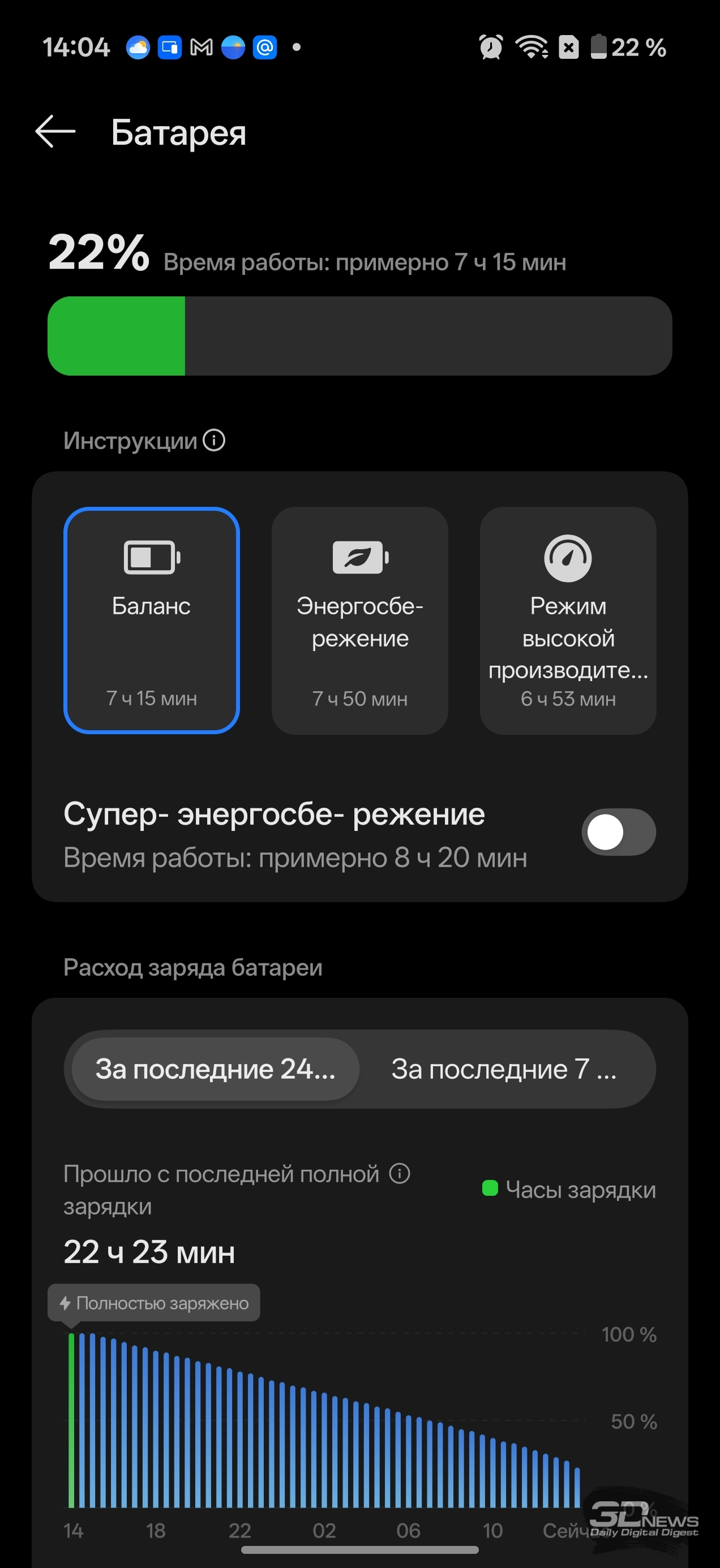The image size is (720, 1568).
Task: Go back from the Батарея screen
Action: pos(55,131)
